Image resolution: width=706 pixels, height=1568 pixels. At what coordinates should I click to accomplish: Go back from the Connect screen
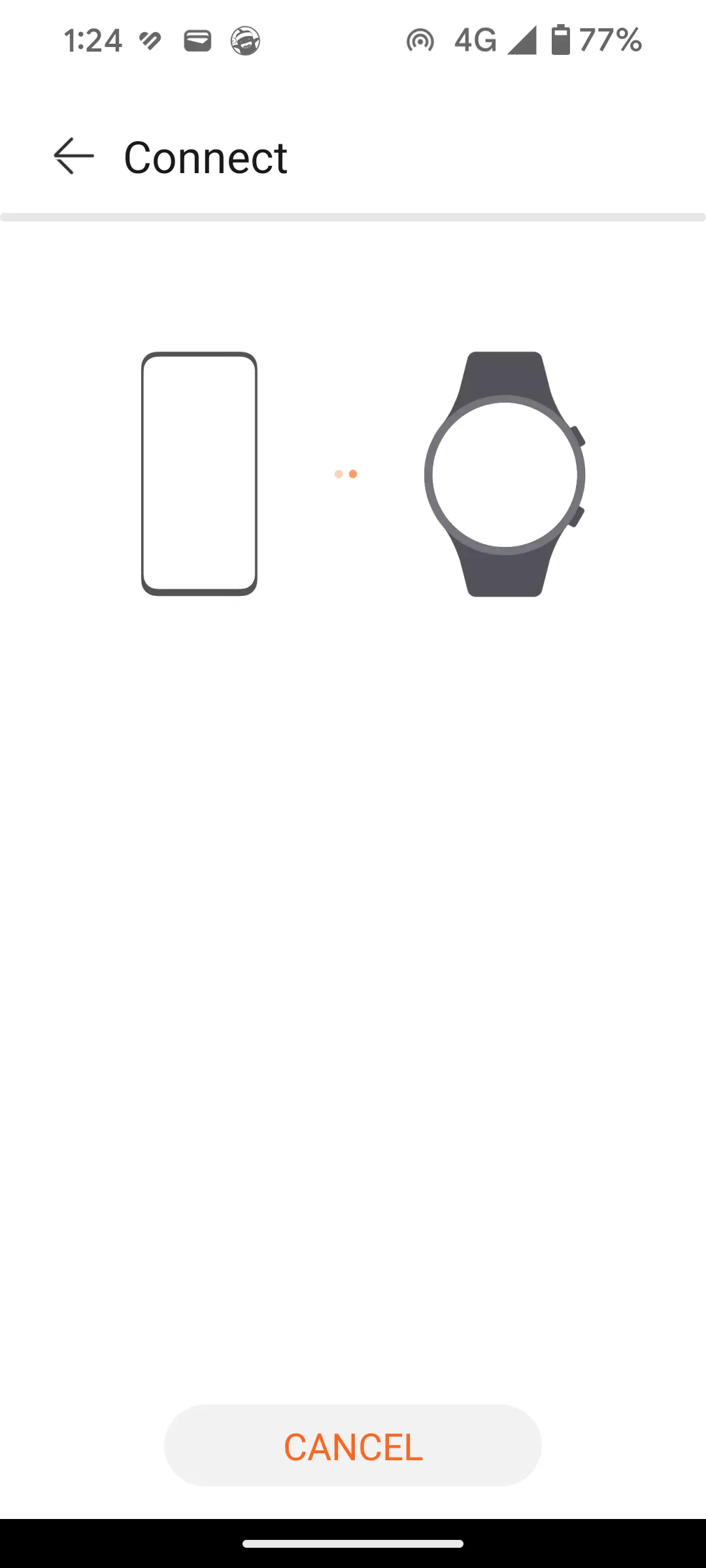pos(74,156)
